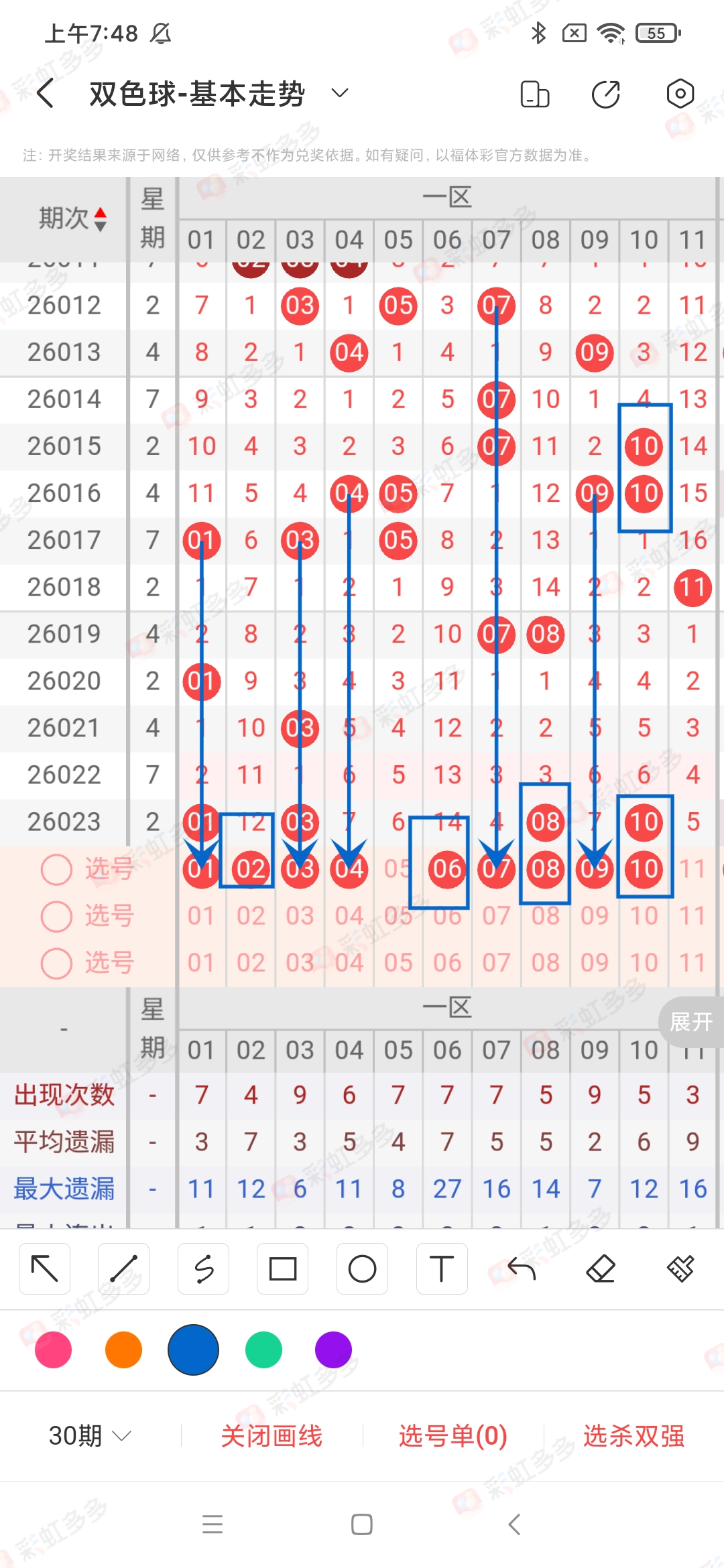Select the straight line drawing tool

(123, 1268)
